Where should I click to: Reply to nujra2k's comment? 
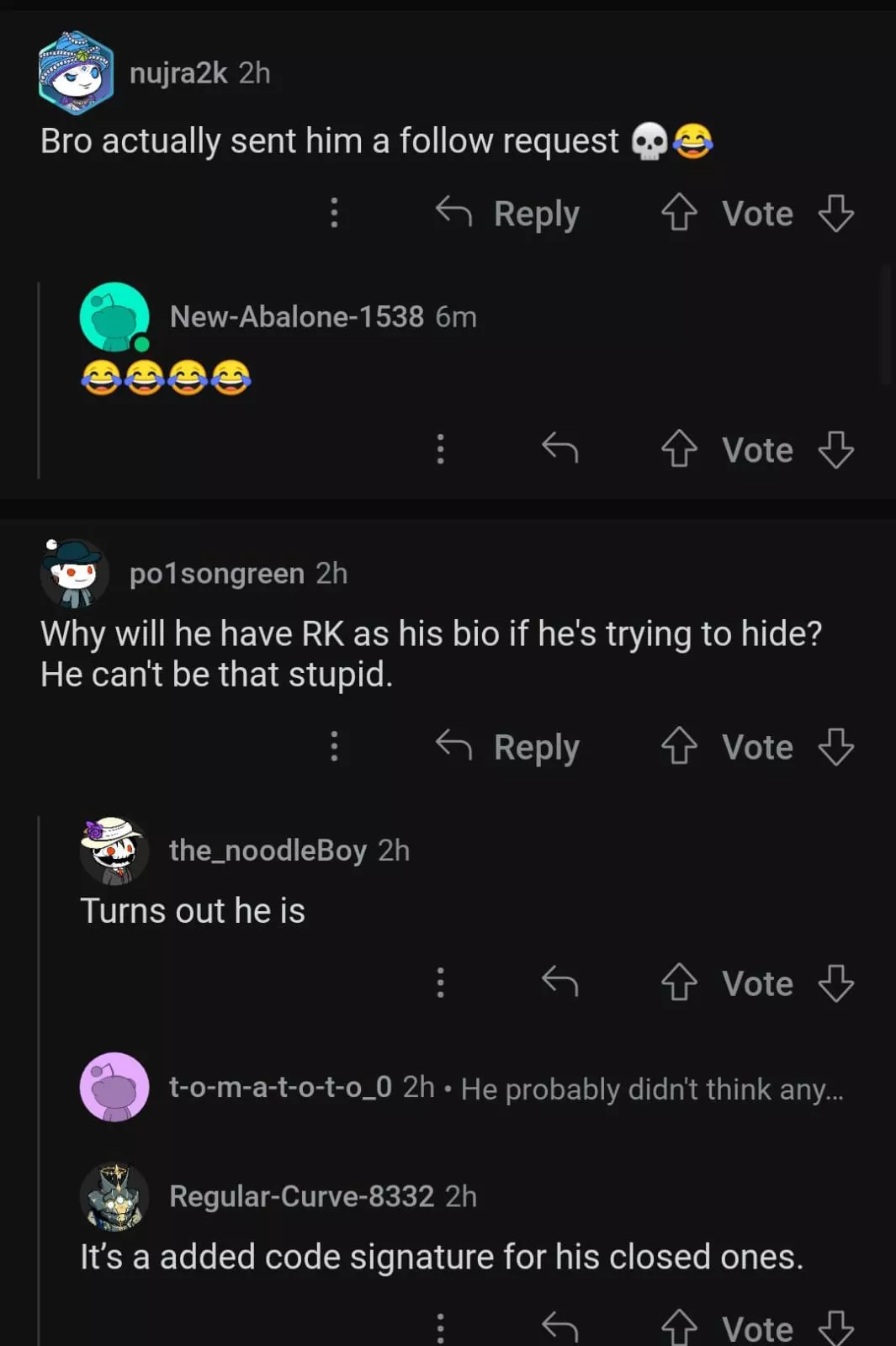508,214
